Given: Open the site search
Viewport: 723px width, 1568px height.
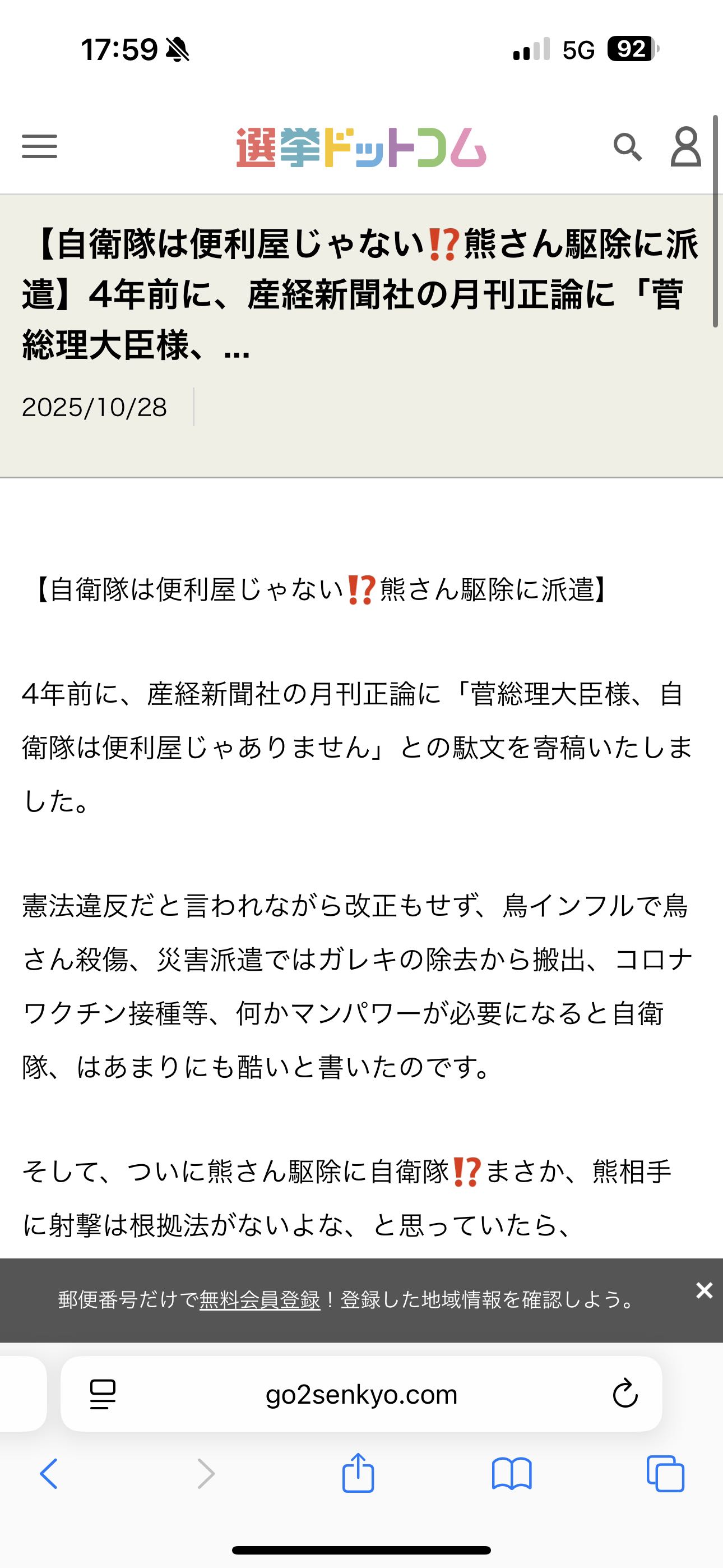Looking at the screenshot, I should pyautogui.click(x=628, y=147).
